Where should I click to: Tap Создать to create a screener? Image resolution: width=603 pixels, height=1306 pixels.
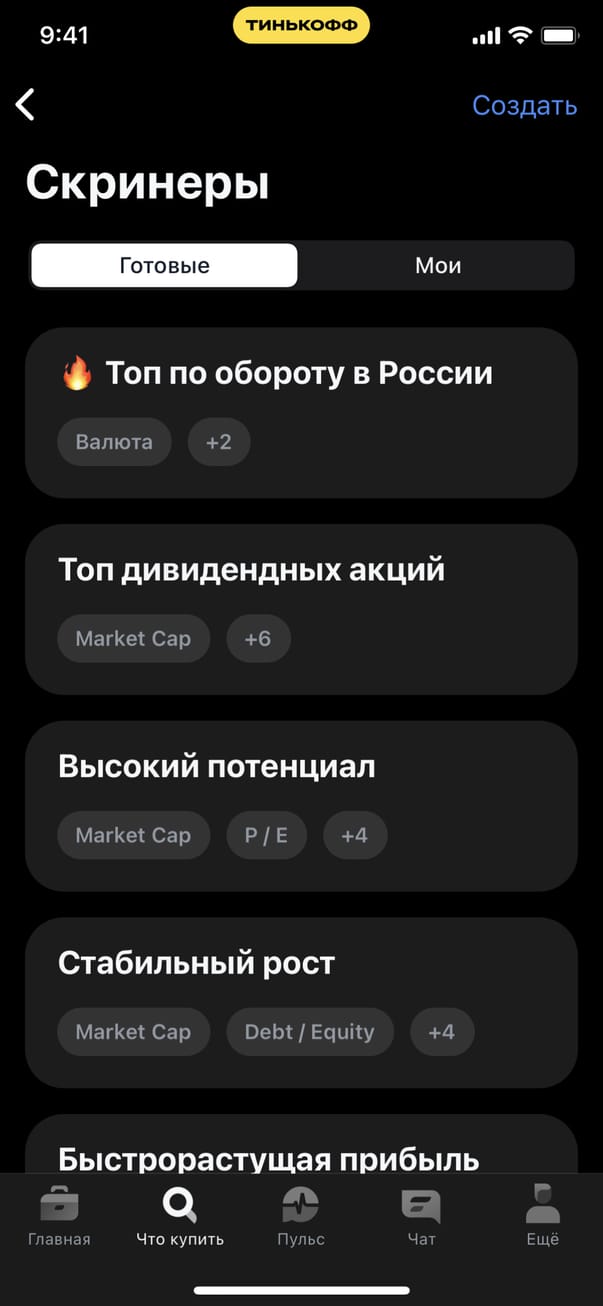tap(524, 105)
